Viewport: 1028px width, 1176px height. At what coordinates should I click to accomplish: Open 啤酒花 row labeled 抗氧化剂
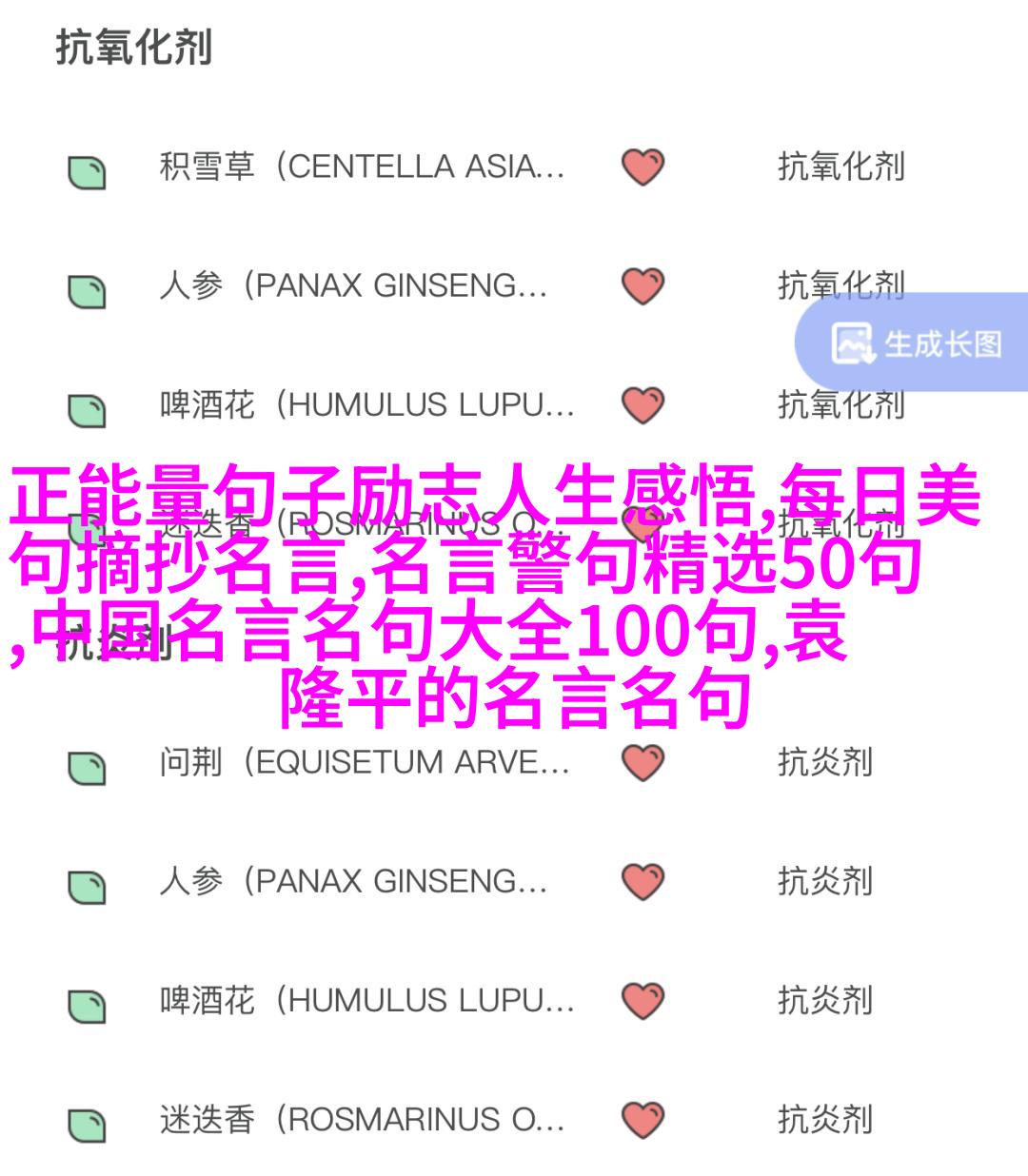(366, 405)
